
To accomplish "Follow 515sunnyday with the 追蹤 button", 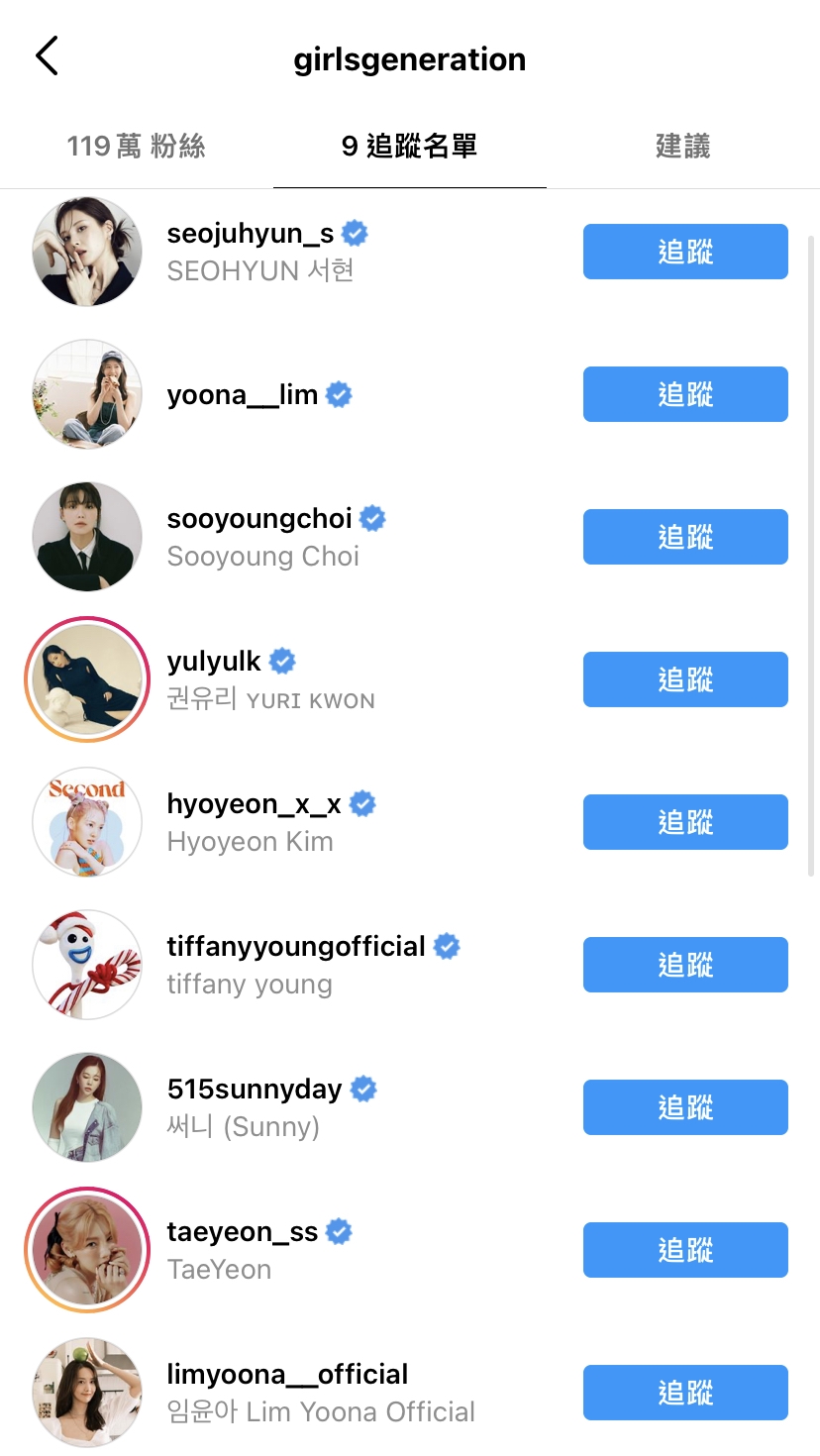I will 684,1107.
